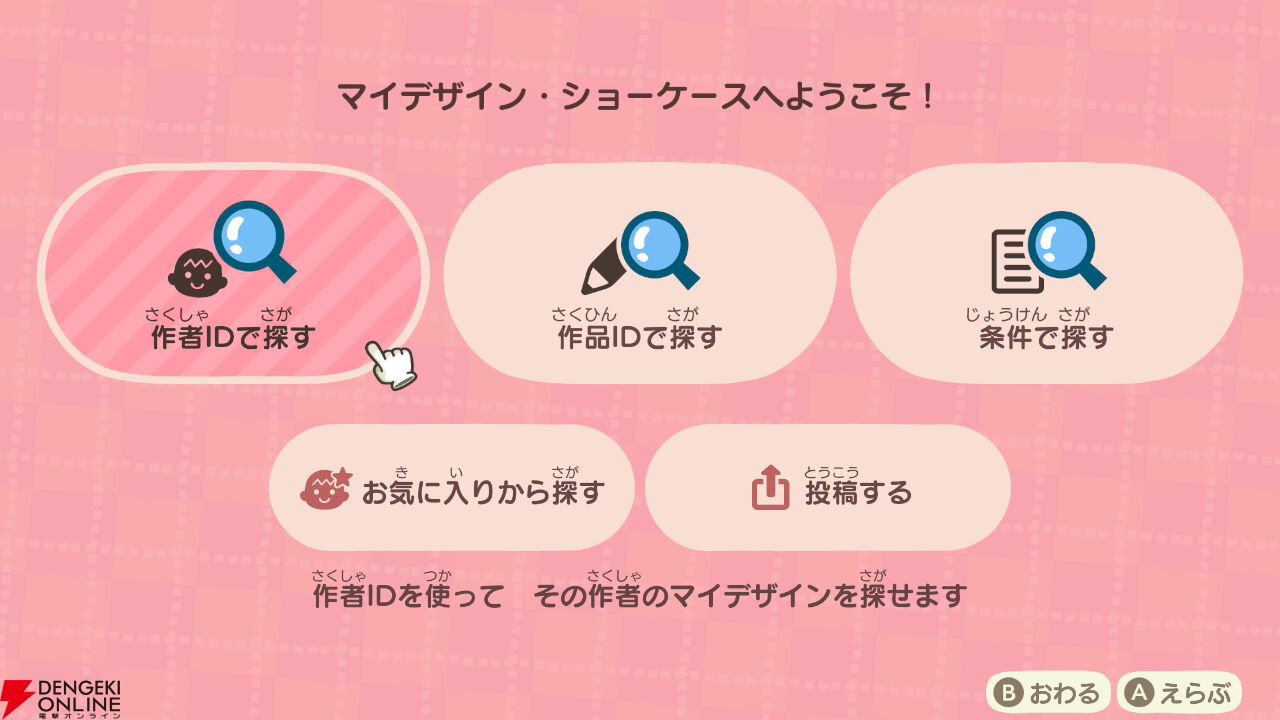The image size is (1280, 720).
Task: Tap 投稿する to post a design
Action: [x=828, y=487]
